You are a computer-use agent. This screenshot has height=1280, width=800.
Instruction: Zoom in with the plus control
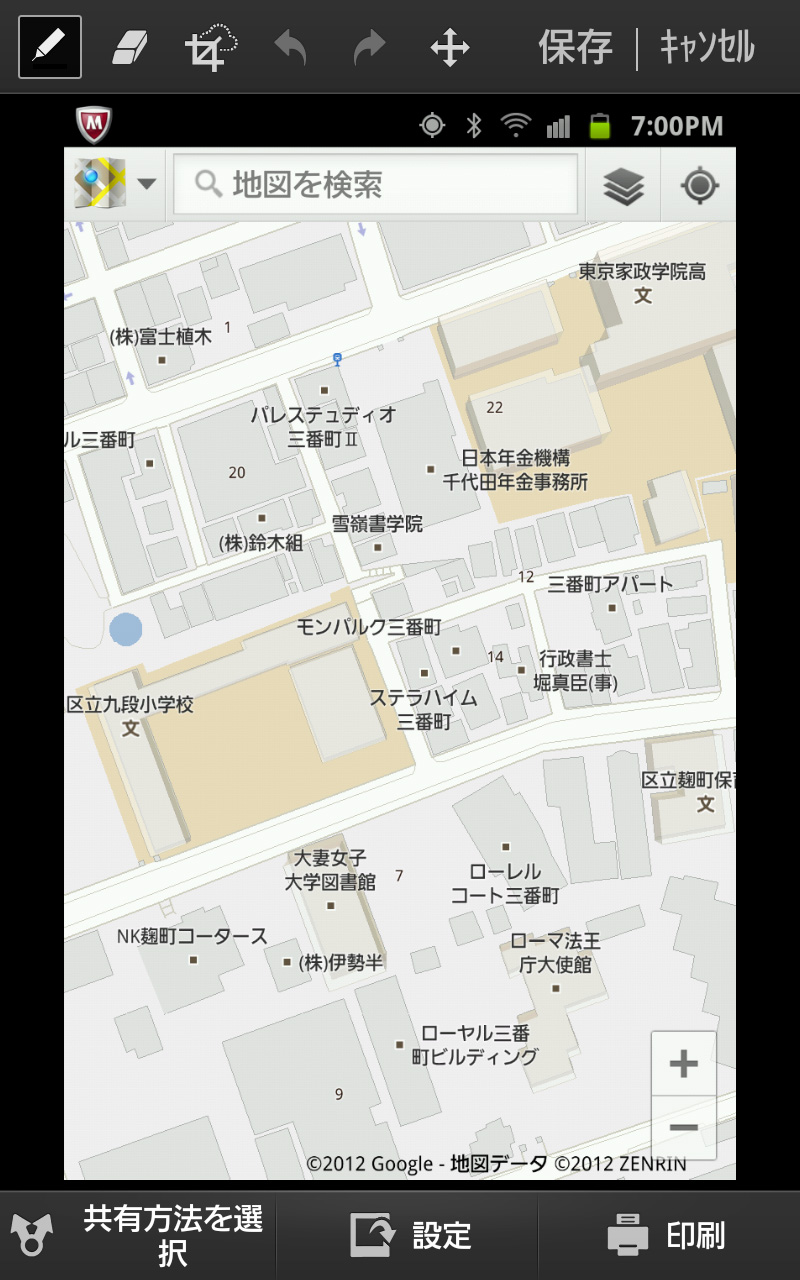tap(684, 1064)
